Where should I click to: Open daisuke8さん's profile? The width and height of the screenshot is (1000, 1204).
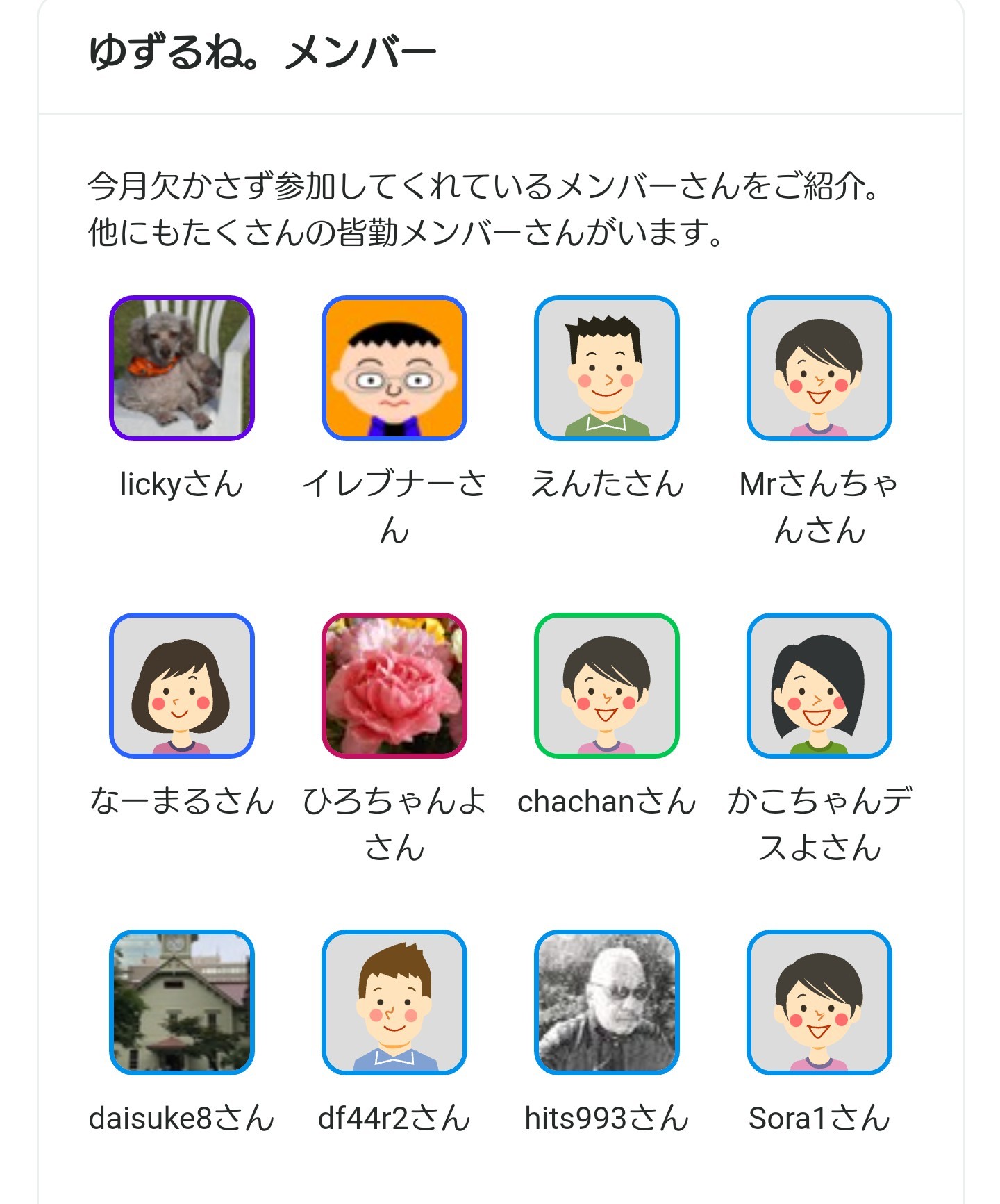click(182, 1002)
